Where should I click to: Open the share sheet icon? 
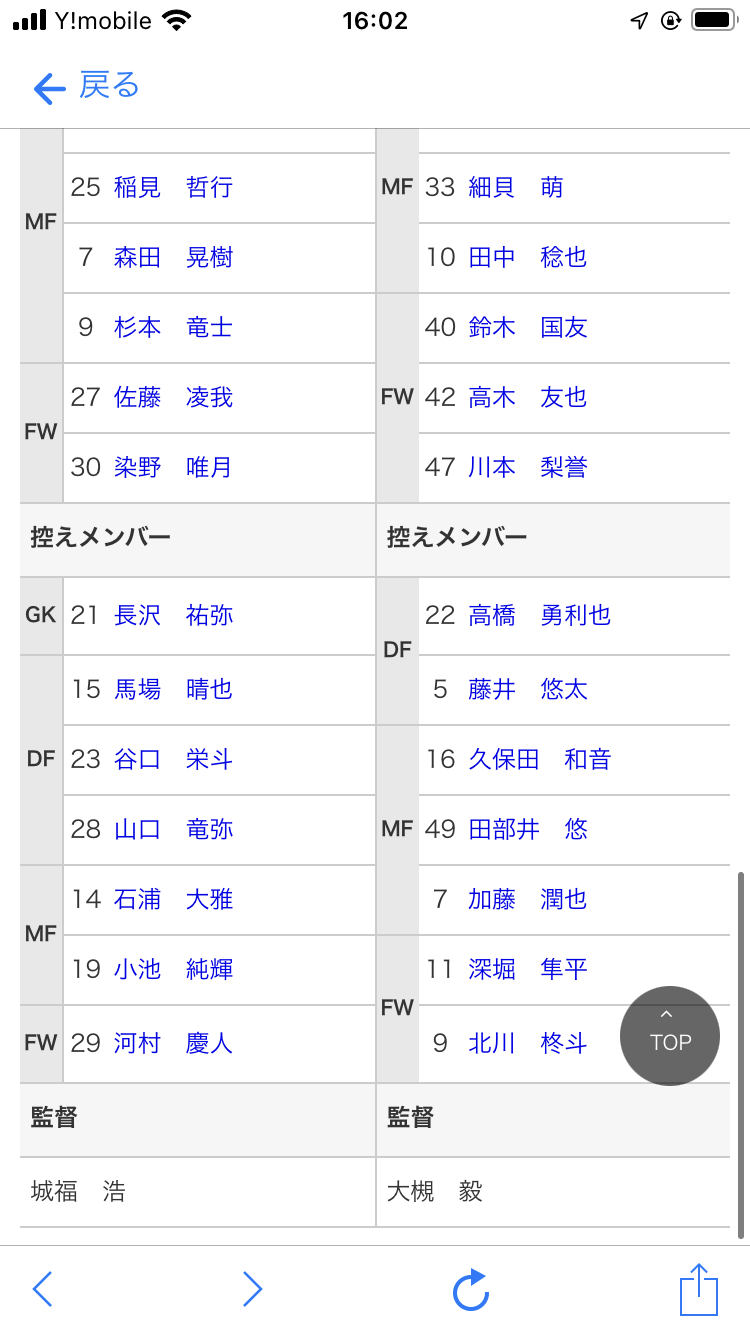[699, 1289]
